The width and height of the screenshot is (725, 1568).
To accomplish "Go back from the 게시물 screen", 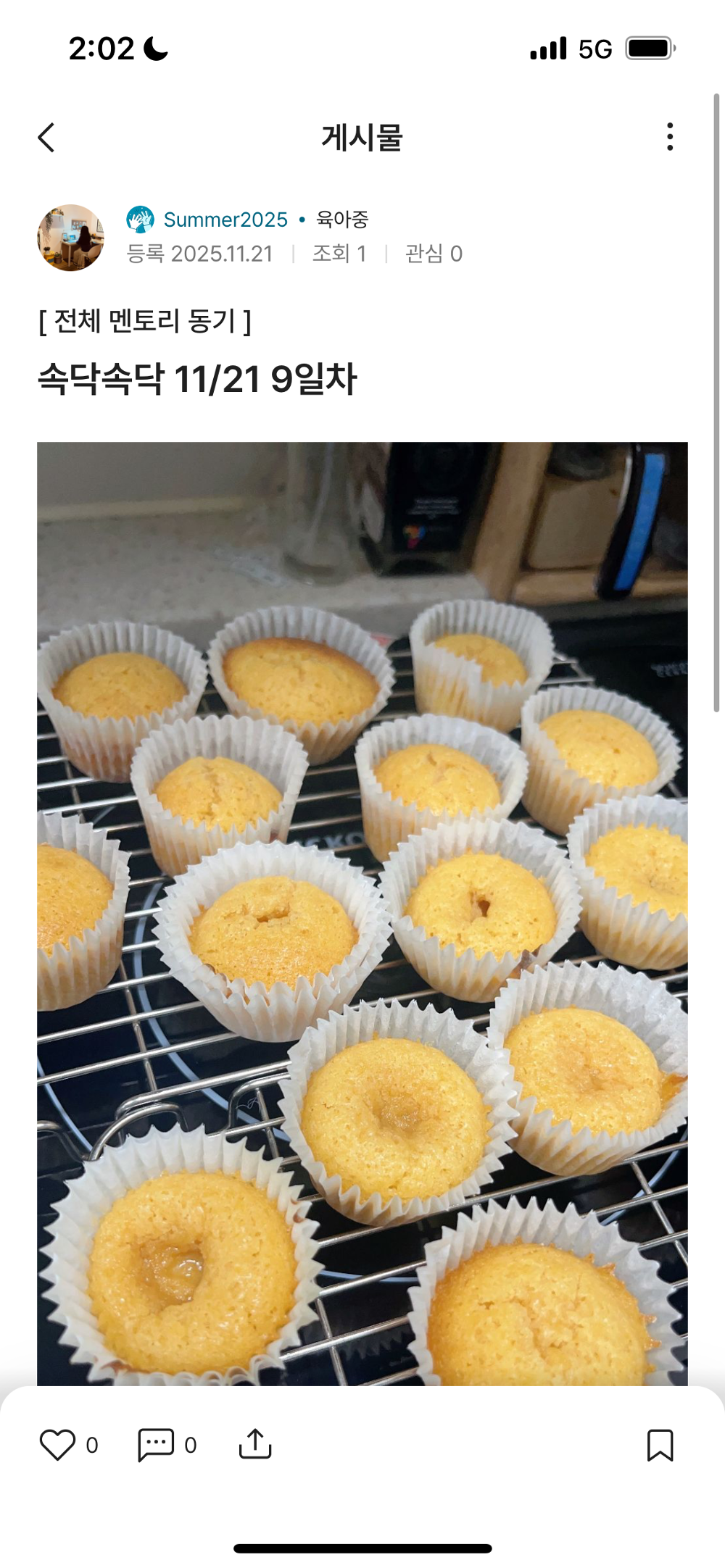I will pyautogui.click(x=46, y=138).
